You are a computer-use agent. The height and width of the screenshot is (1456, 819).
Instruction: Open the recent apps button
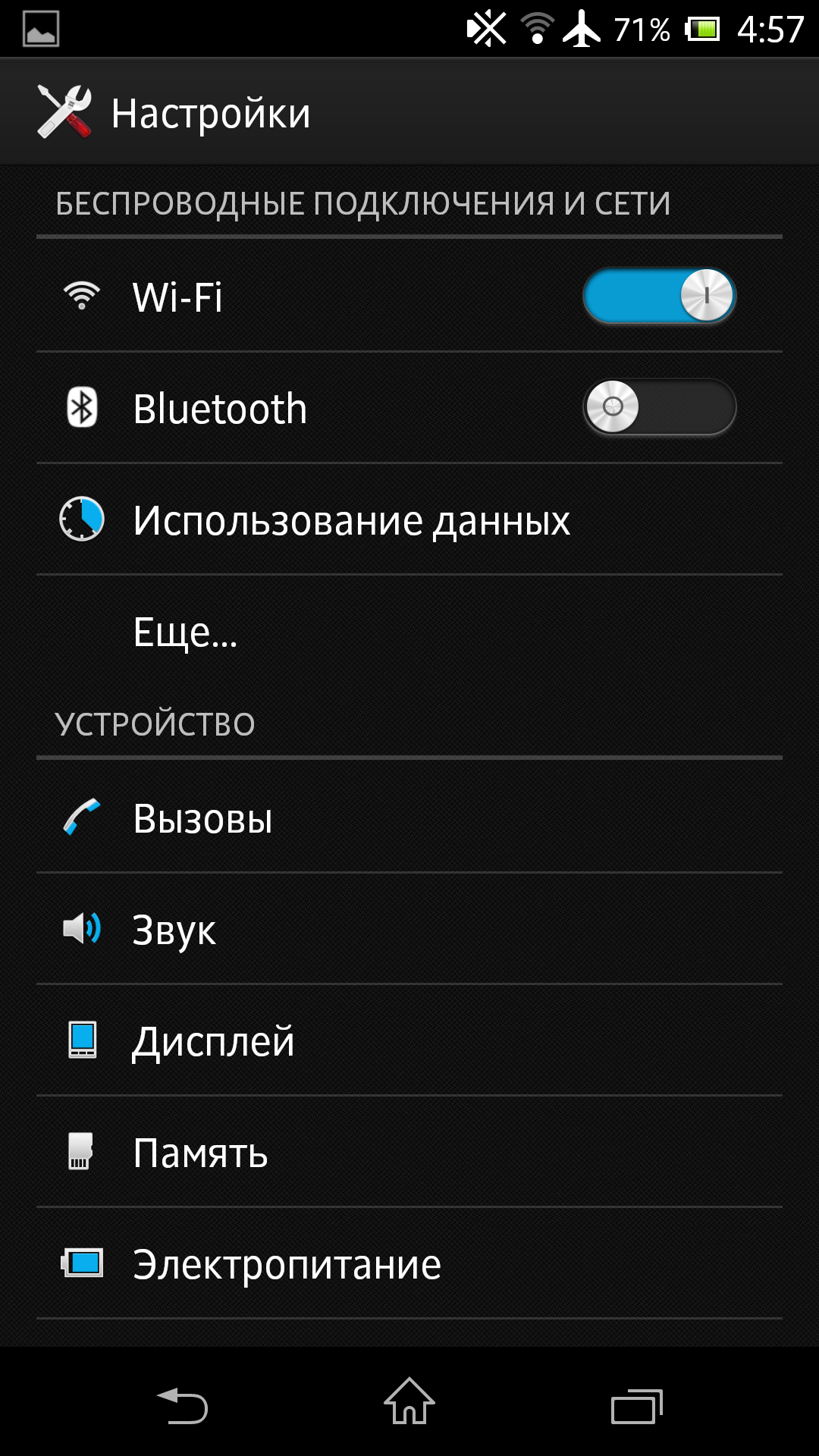(637, 1407)
